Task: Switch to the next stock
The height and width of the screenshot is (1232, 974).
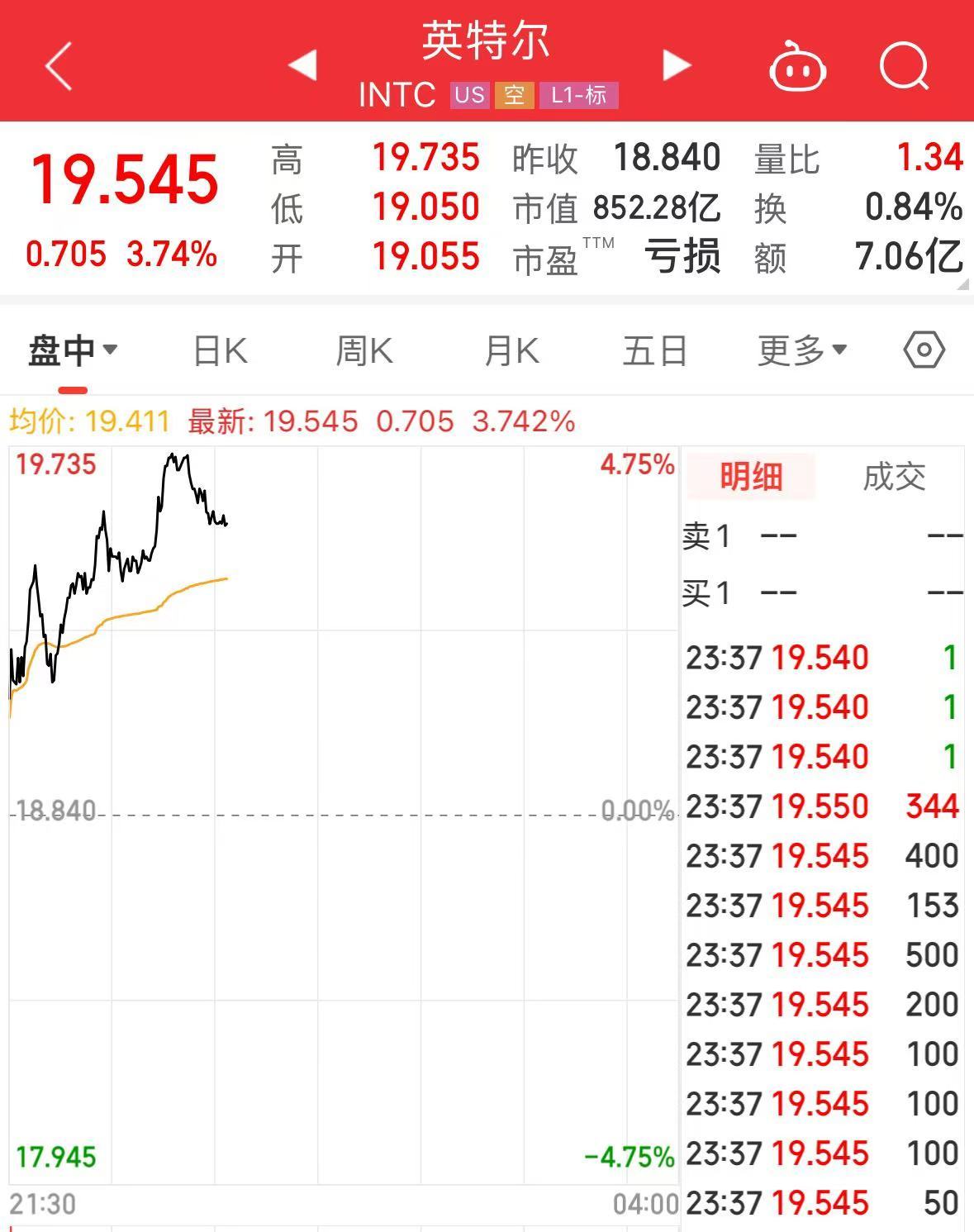Action: [x=676, y=65]
